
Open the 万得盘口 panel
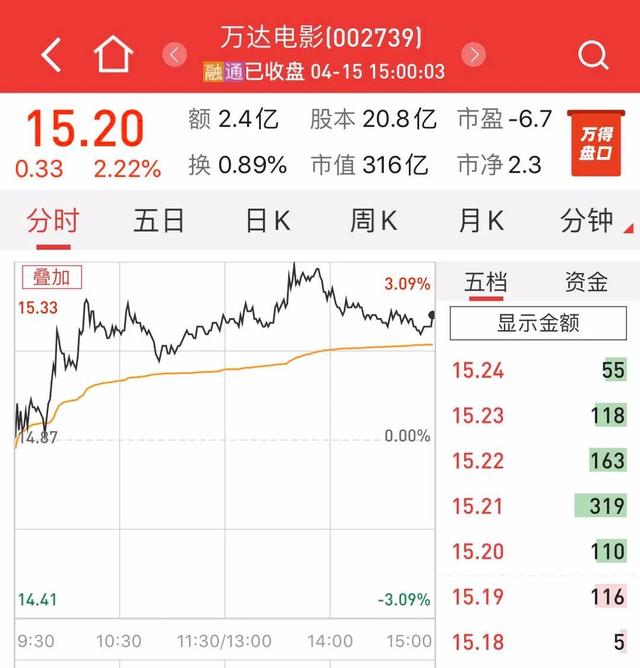[590, 142]
